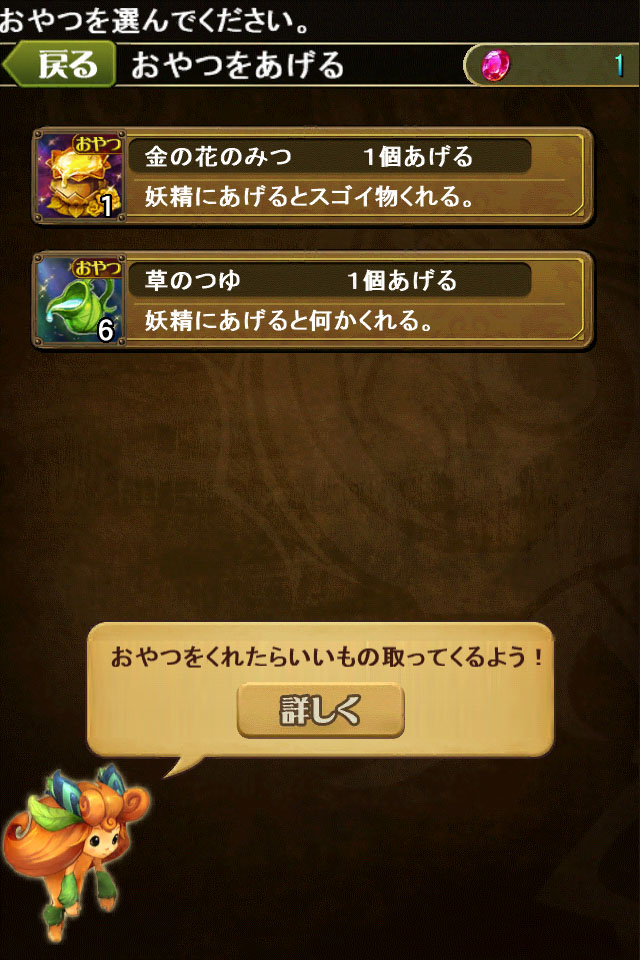Give one 金の花のみつ snack
The height and width of the screenshot is (960, 640).
tap(312, 176)
